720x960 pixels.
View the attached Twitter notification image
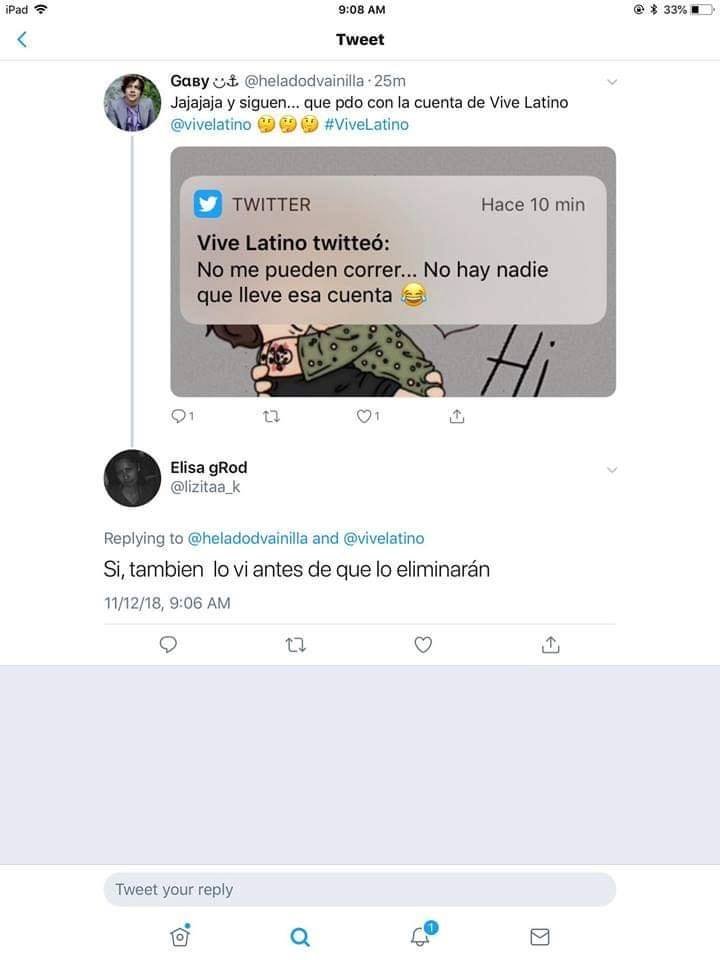[x=393, y=271]
